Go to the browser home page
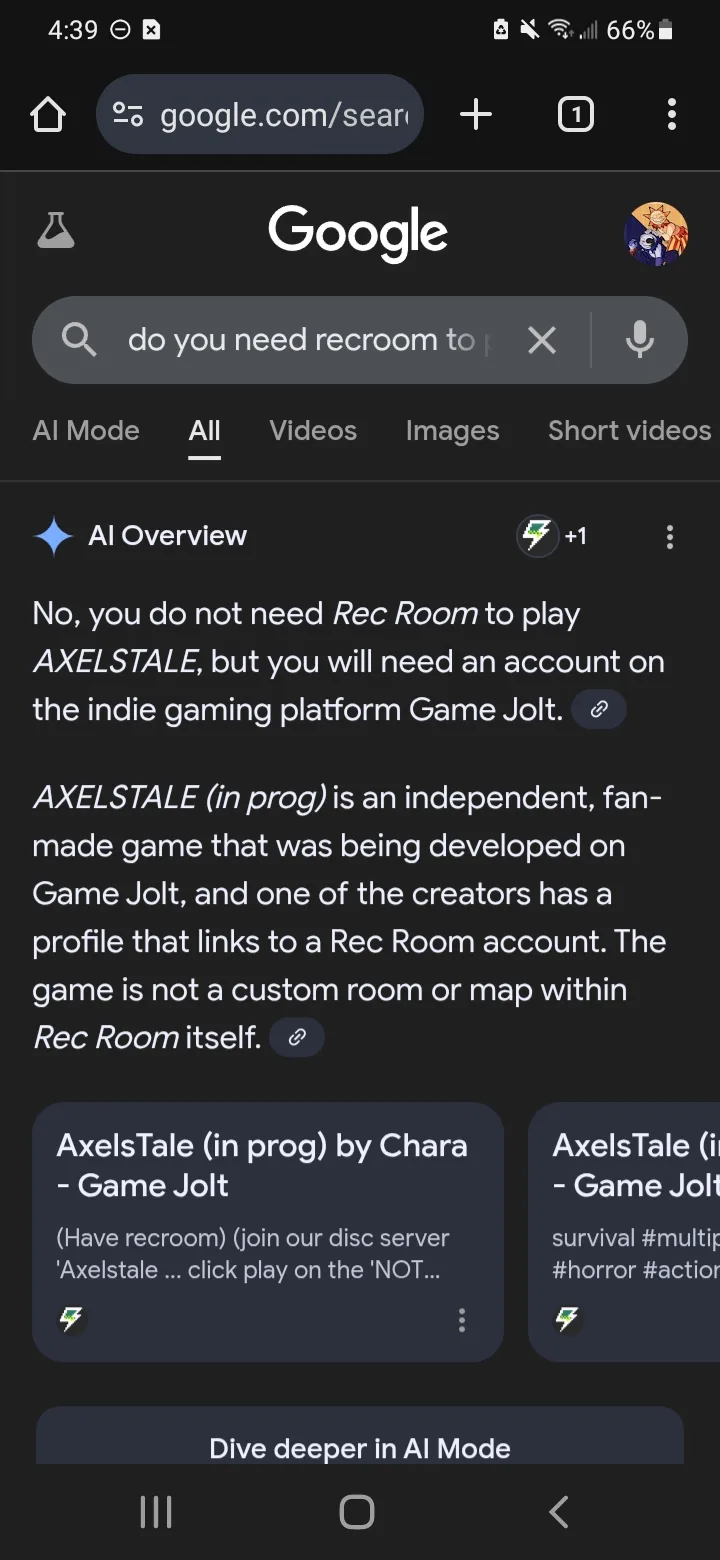The height and width of the screenshot is (1560, 720). pyautogui.click(x=48, y=115)
